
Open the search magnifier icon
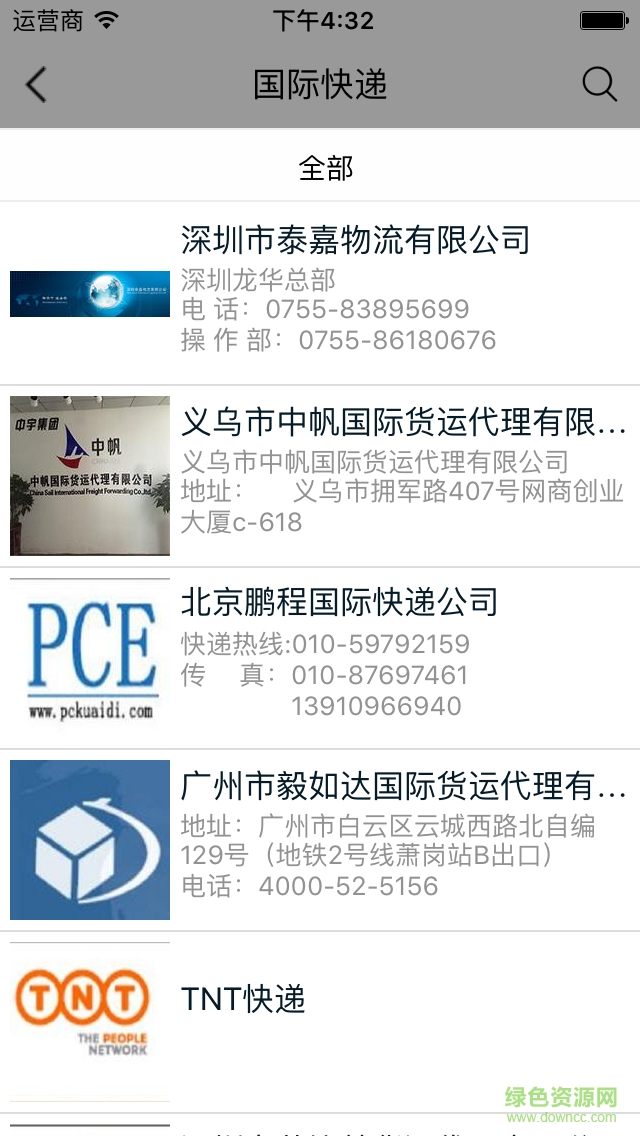coord(599,85)
